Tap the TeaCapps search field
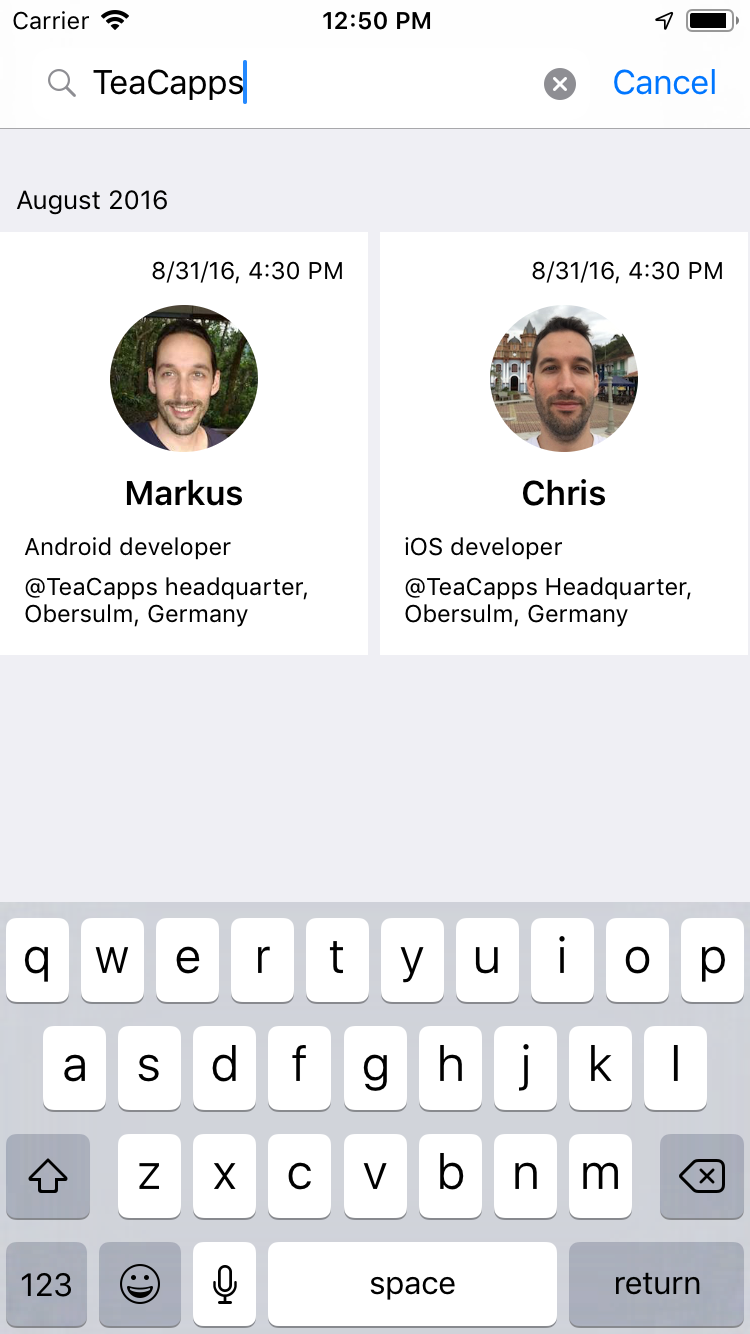Screen dimensions: 750x1334 (x=300, y=84)
